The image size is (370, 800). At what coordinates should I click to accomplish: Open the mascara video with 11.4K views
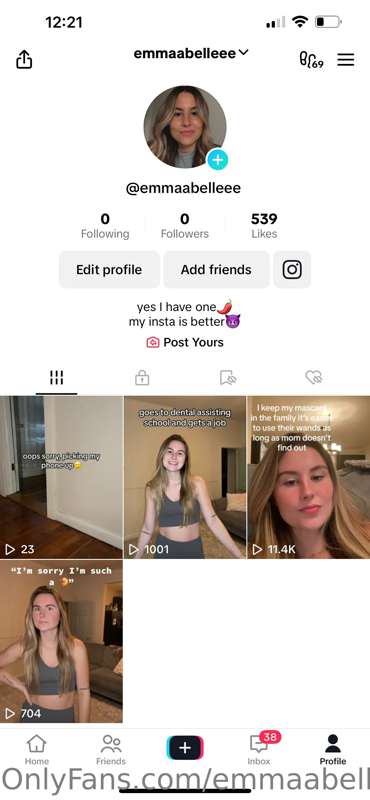[309, 477]
